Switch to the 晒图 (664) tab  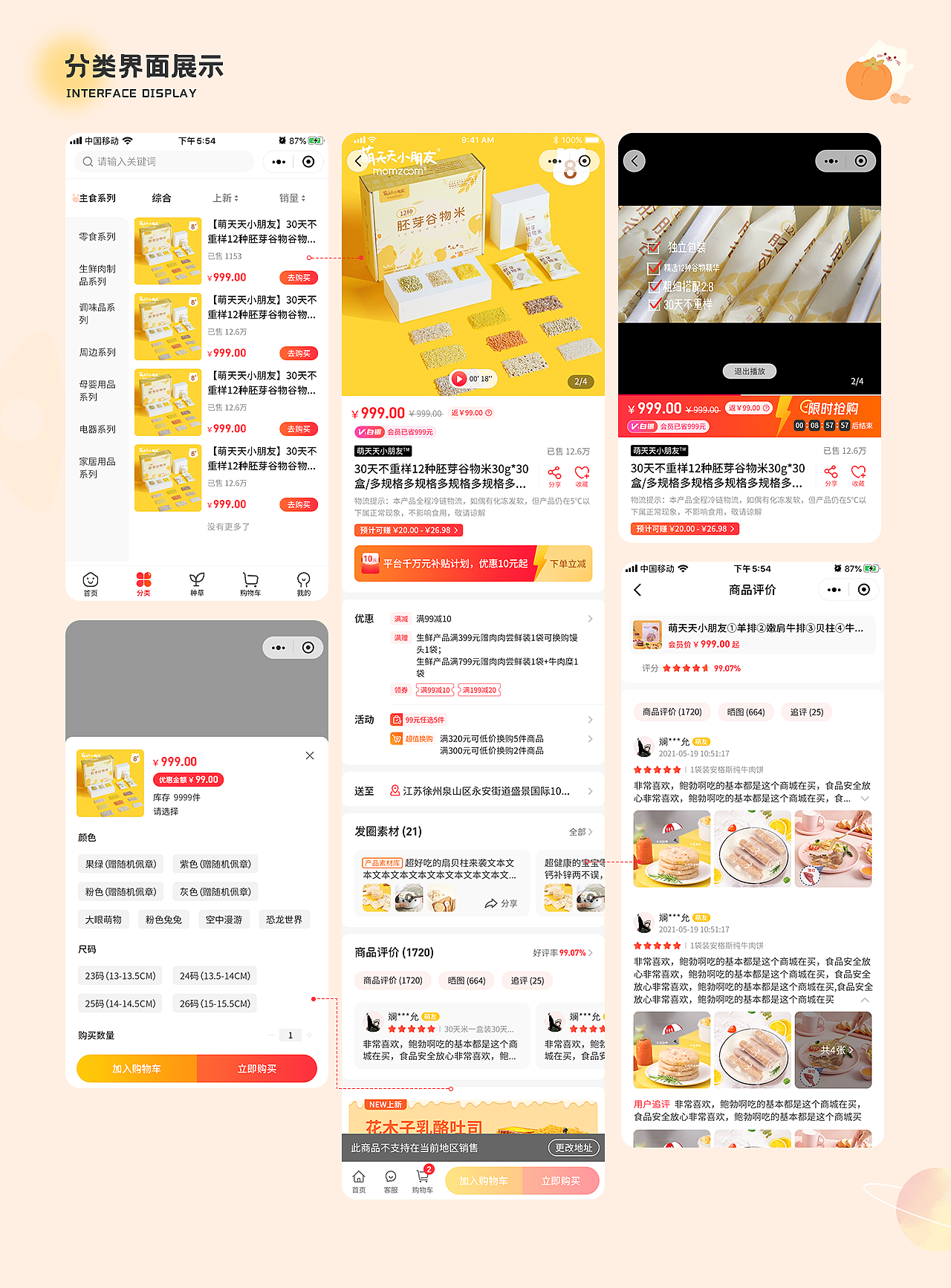[x=745, y=712]
